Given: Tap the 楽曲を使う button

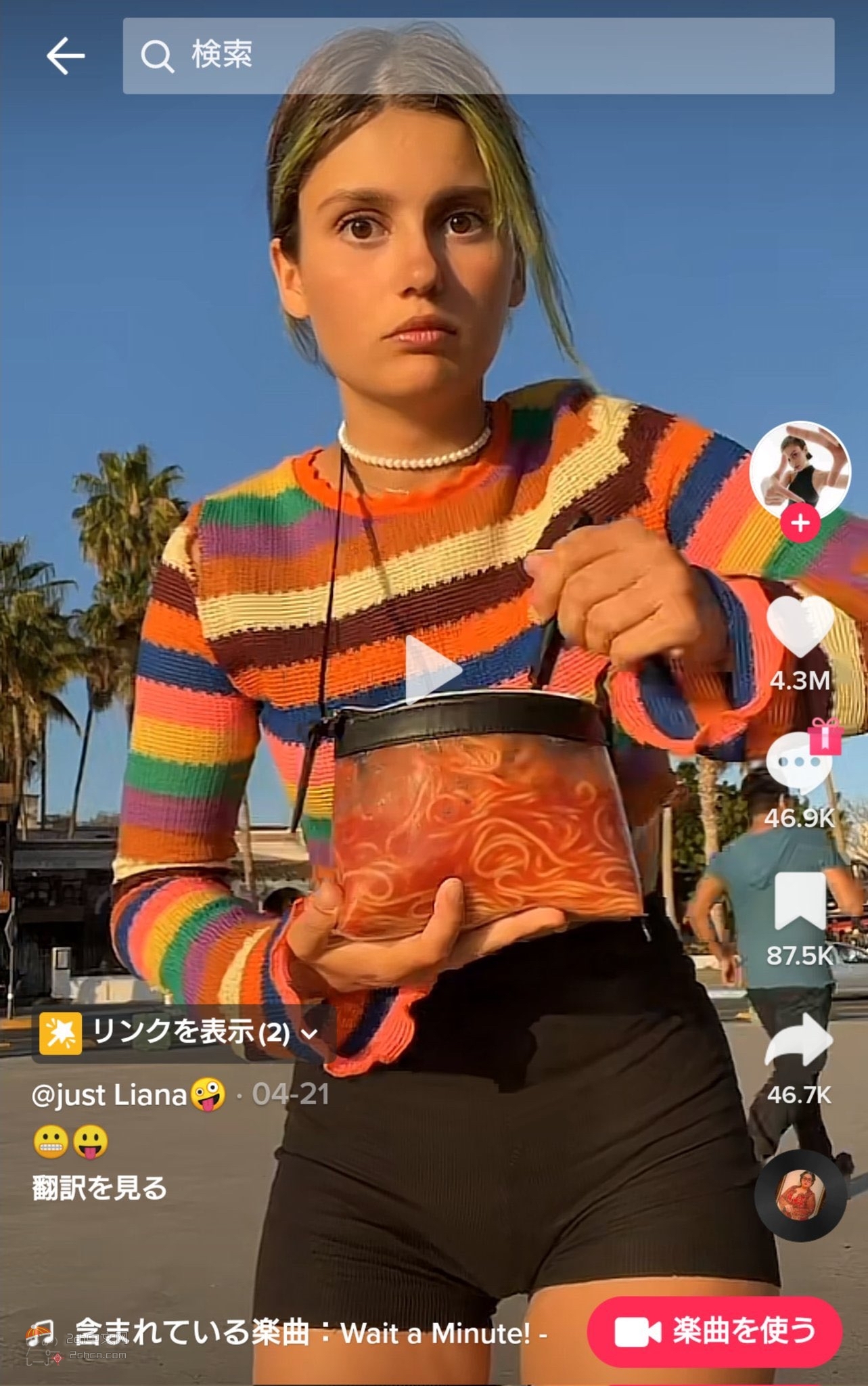Looking at the screenshot, I should [714, 1332].
